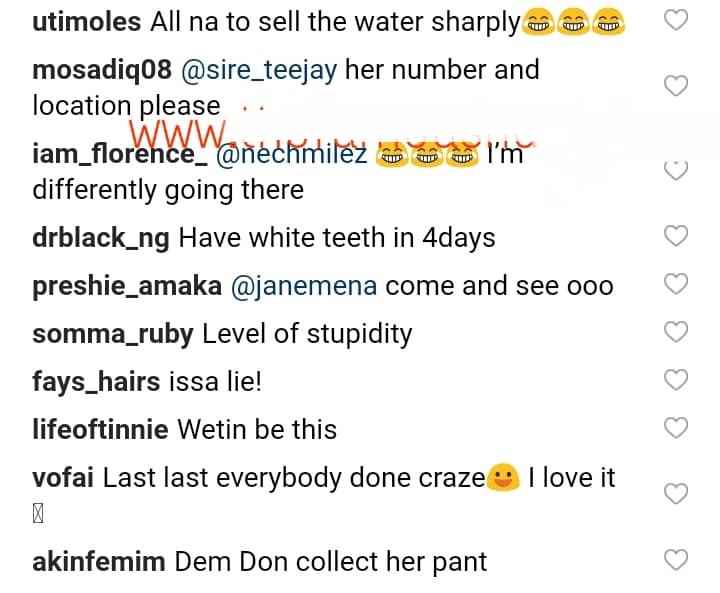Open somma_ruby's profile

point(112,333)
